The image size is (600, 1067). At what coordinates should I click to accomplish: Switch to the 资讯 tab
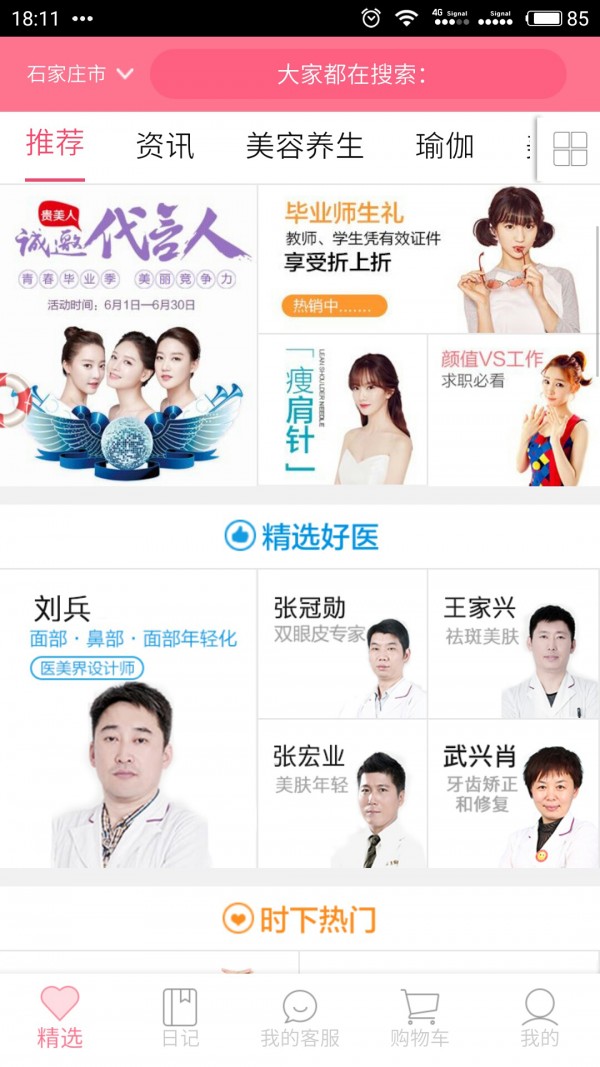click(x=165, y=146)
